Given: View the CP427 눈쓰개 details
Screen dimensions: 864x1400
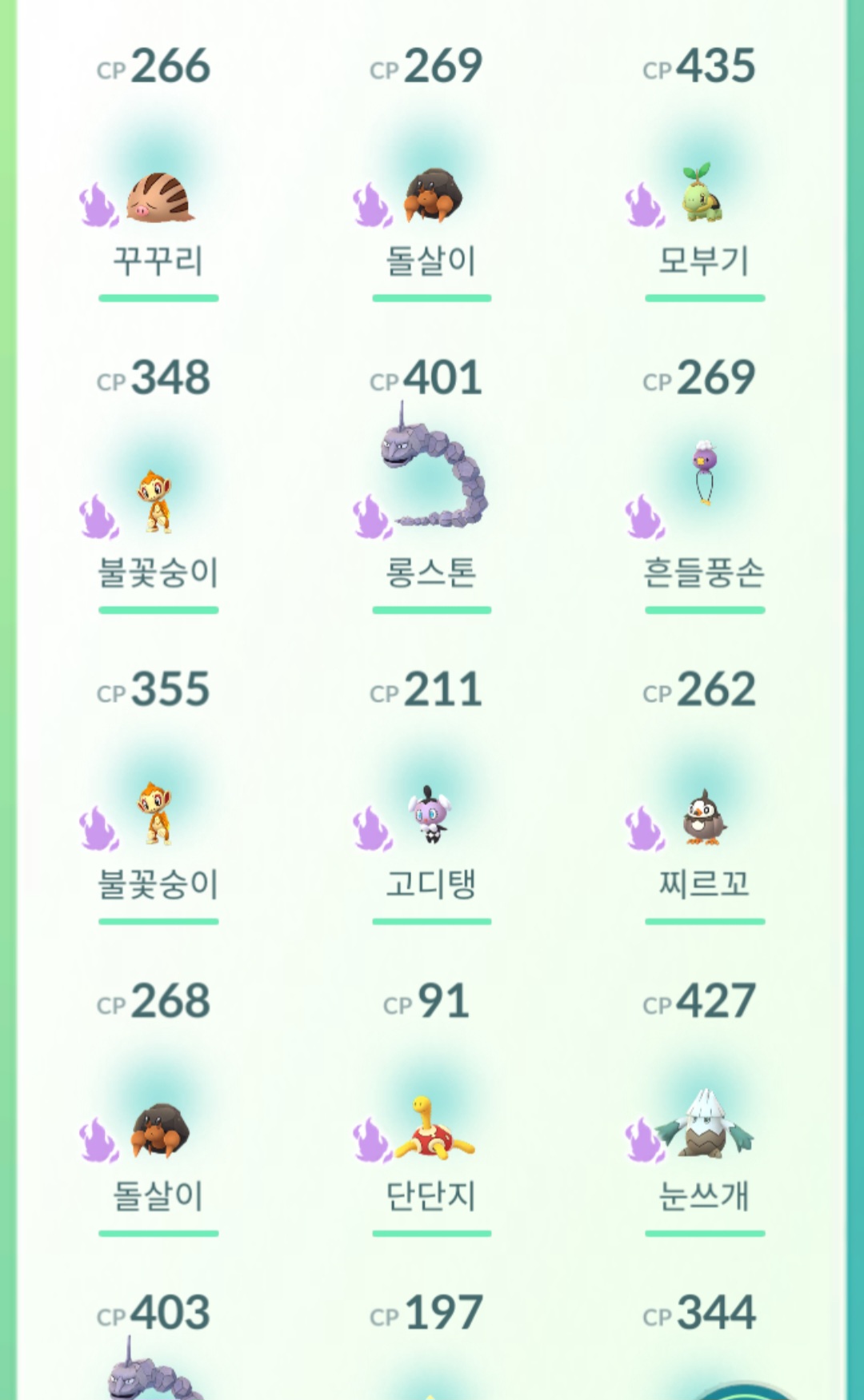Looking at the screenshot, I should 704,1126.
